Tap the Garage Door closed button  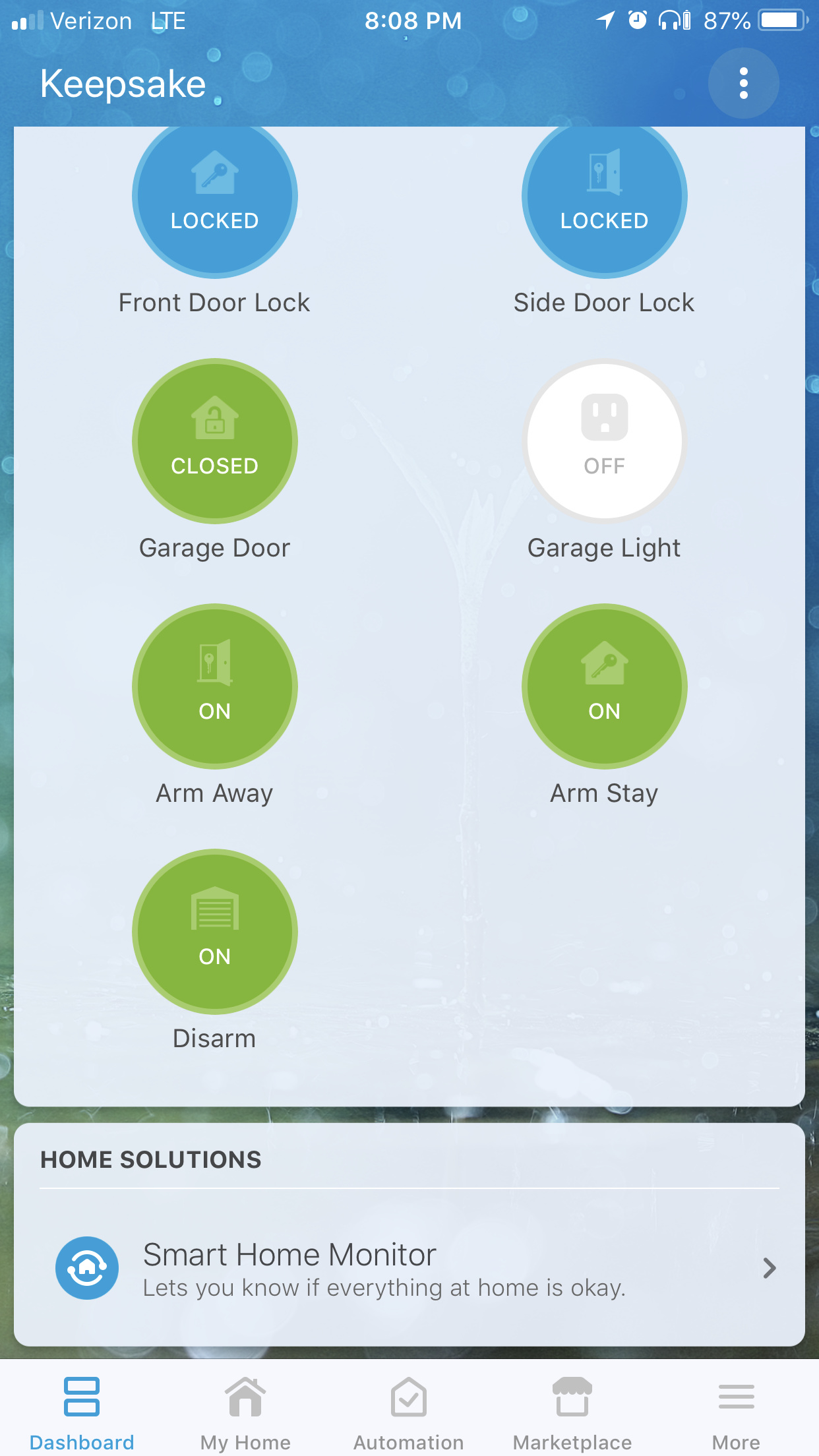point(215,441)
